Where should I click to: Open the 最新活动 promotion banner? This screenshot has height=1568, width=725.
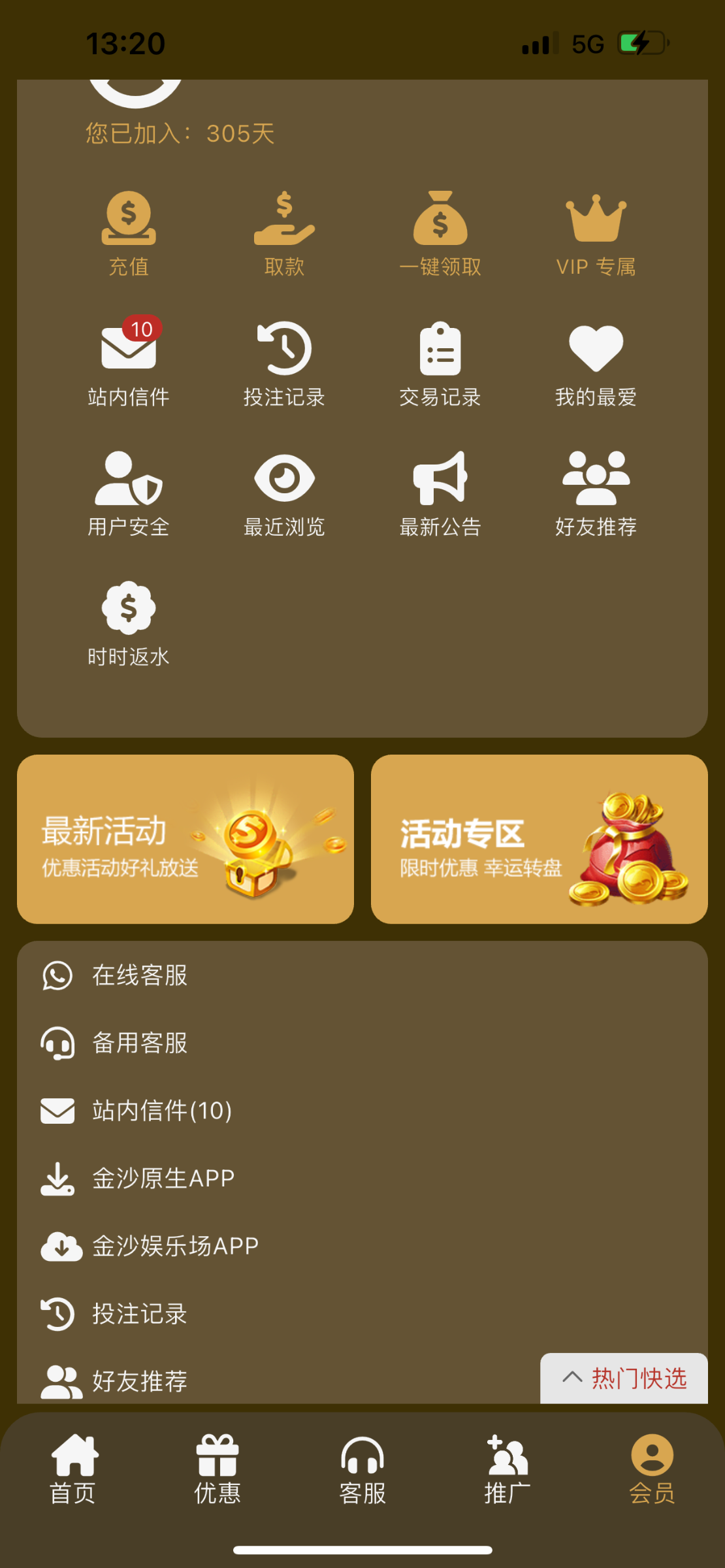(185, 840)
